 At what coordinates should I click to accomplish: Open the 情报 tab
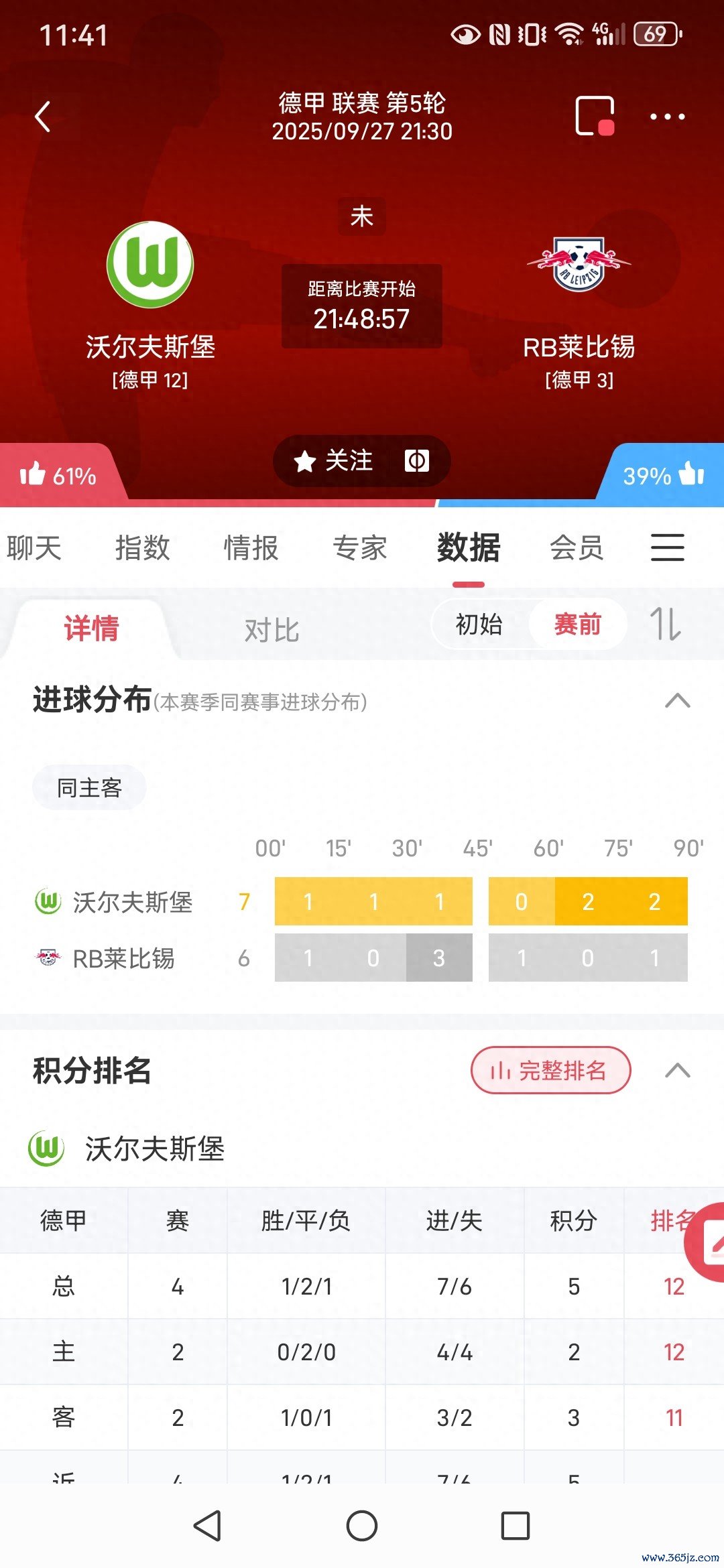click(251, 548)
